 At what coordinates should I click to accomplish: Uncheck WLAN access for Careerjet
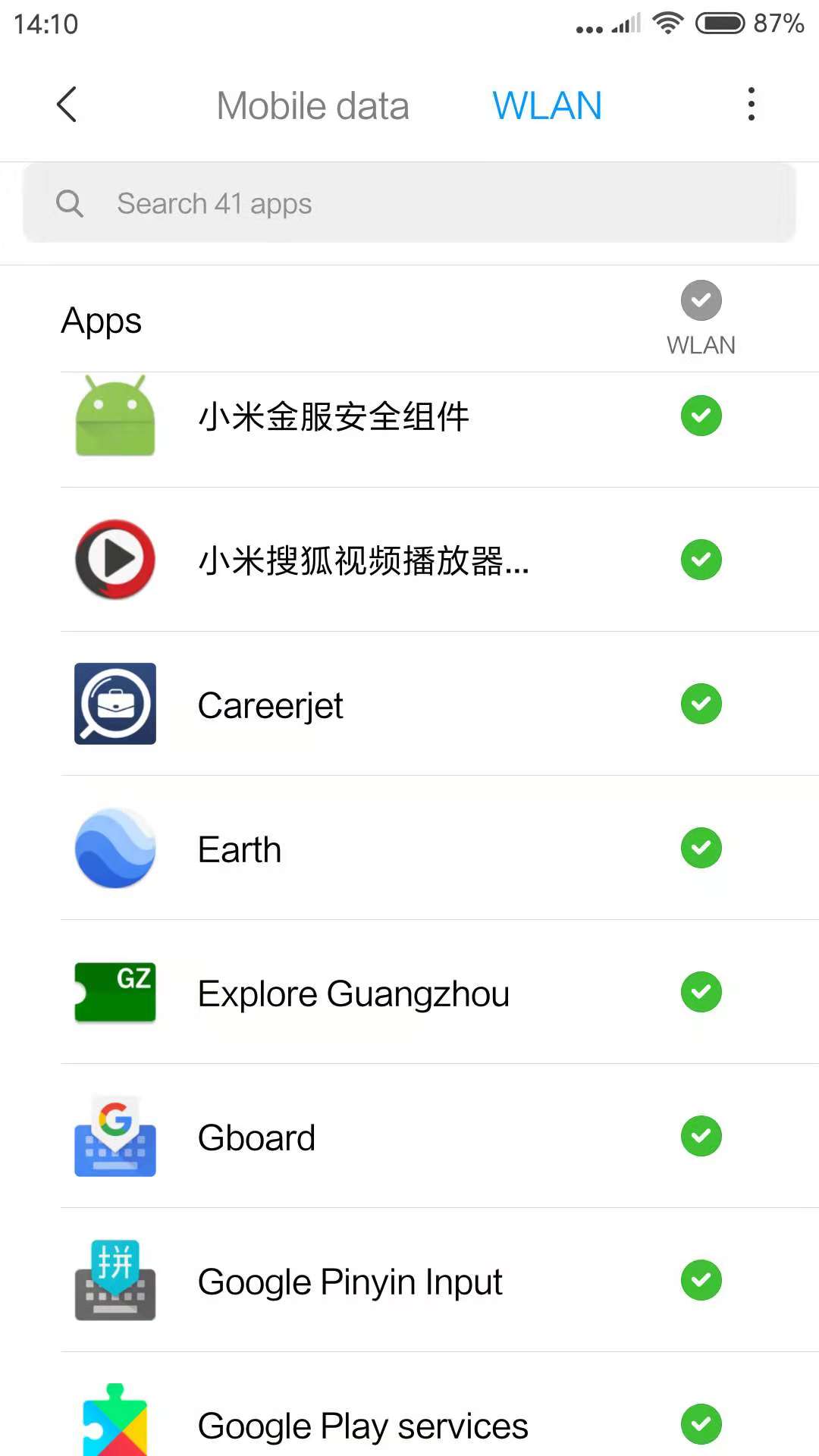click(701, 704)
